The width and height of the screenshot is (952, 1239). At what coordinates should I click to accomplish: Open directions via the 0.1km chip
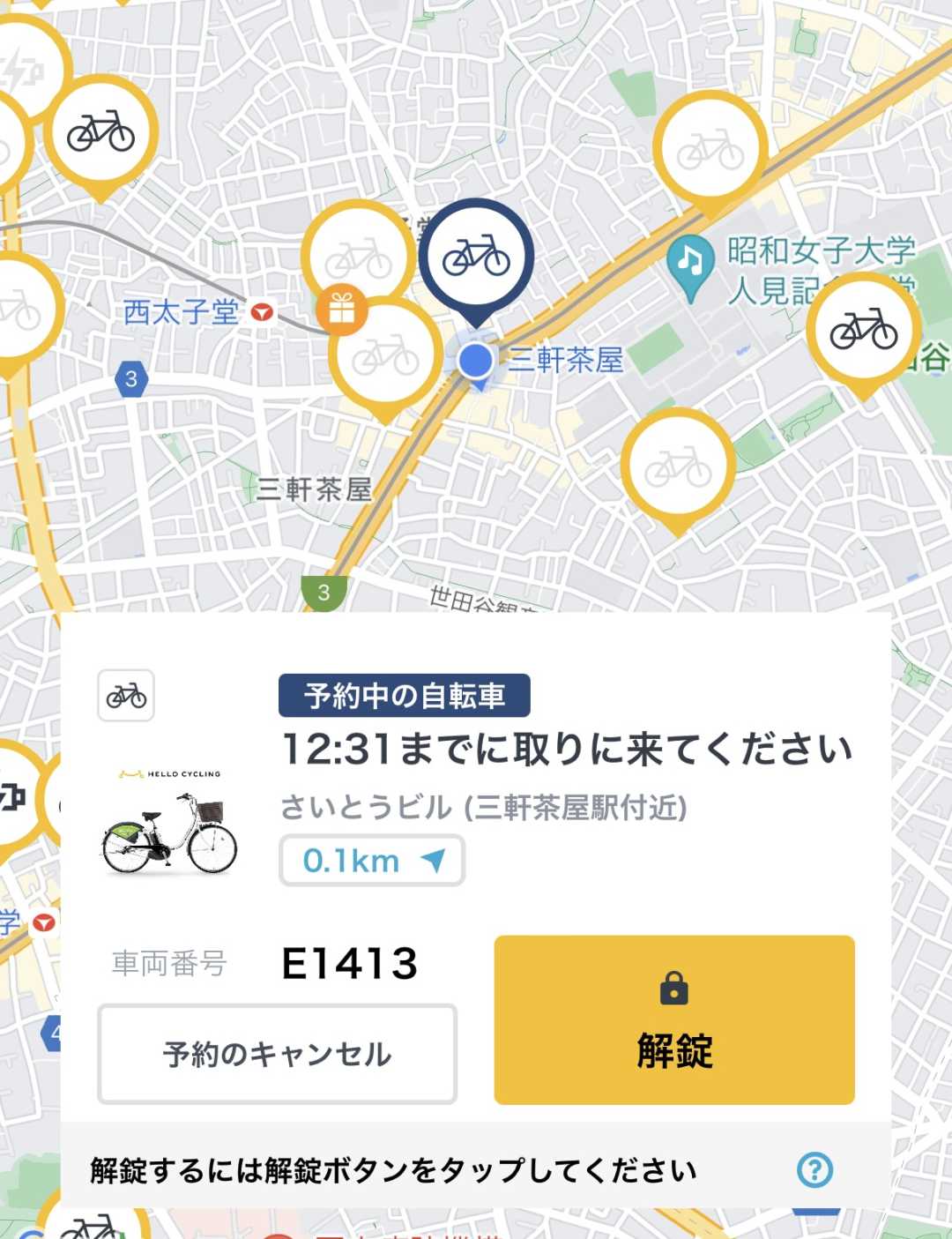coord(372,861)
